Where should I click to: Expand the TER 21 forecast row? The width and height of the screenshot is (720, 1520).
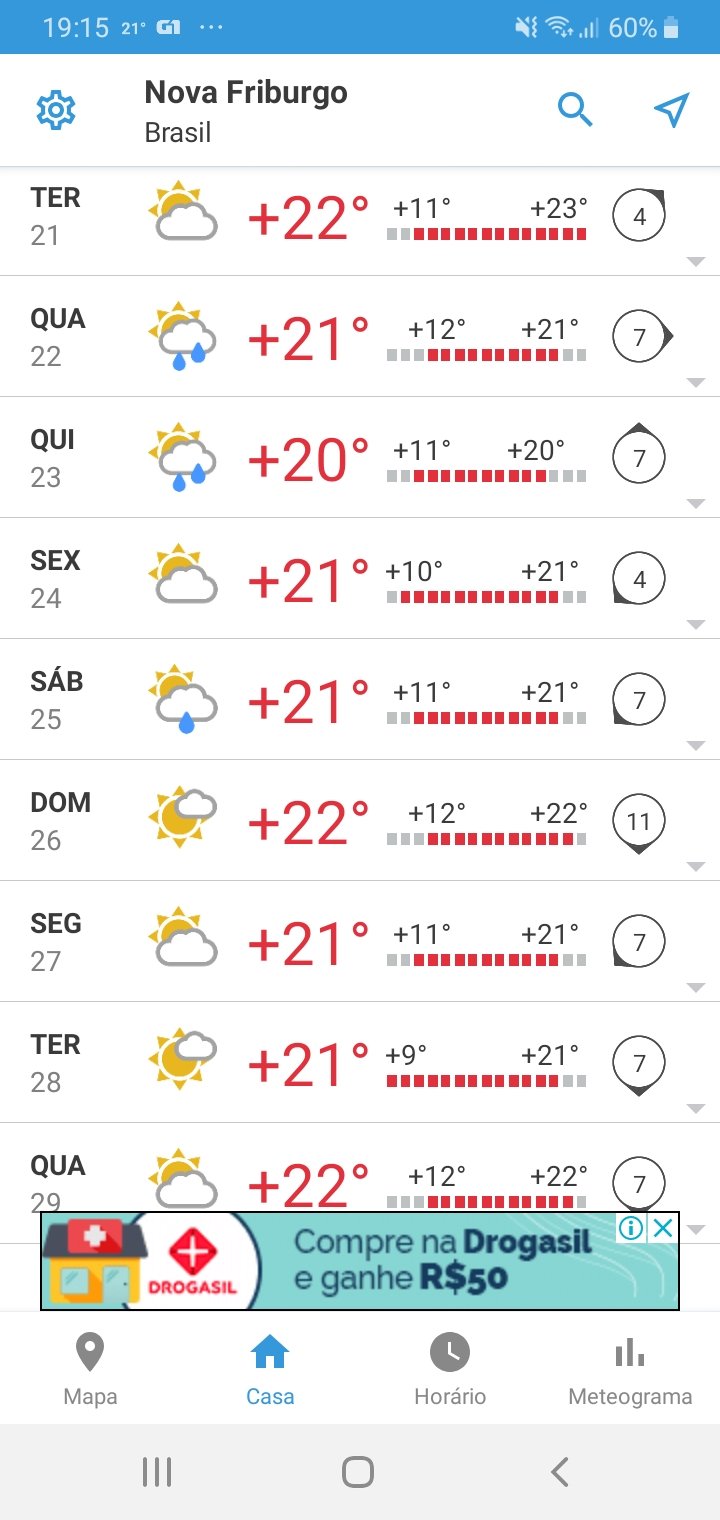click(360, 220)
